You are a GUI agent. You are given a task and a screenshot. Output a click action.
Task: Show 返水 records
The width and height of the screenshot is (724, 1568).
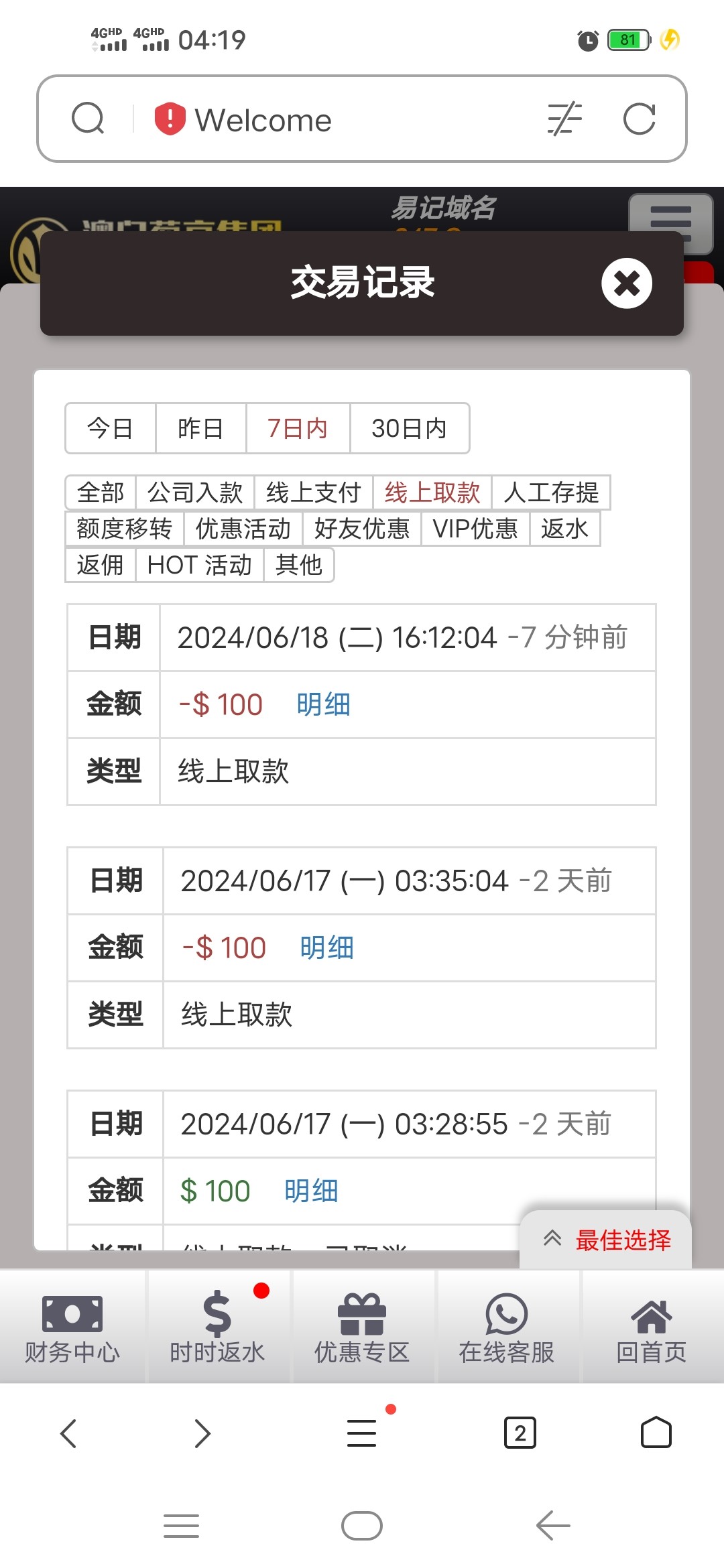564,529
